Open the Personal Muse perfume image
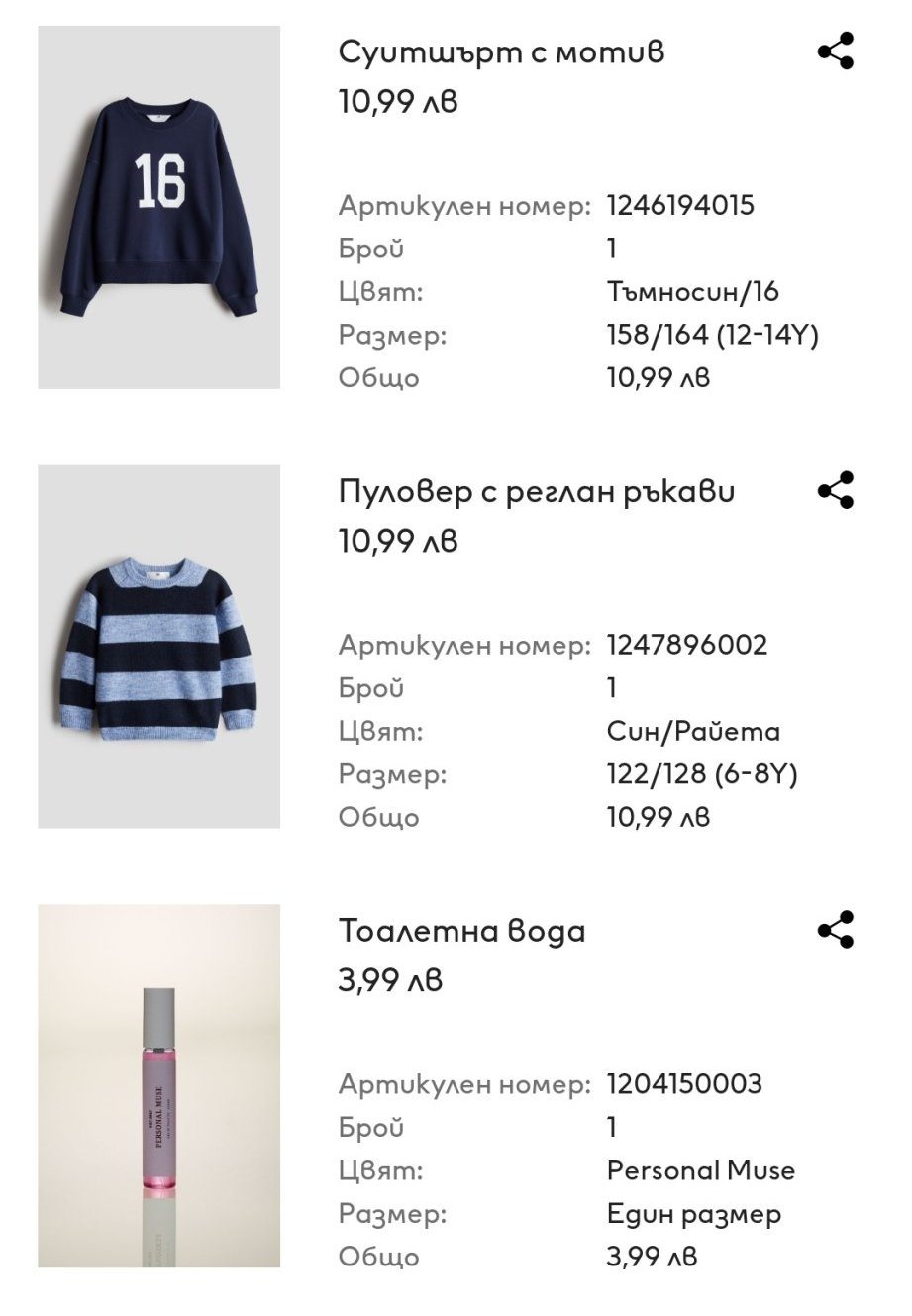Screen dimensions: 912x1316 click(159, 1085)
